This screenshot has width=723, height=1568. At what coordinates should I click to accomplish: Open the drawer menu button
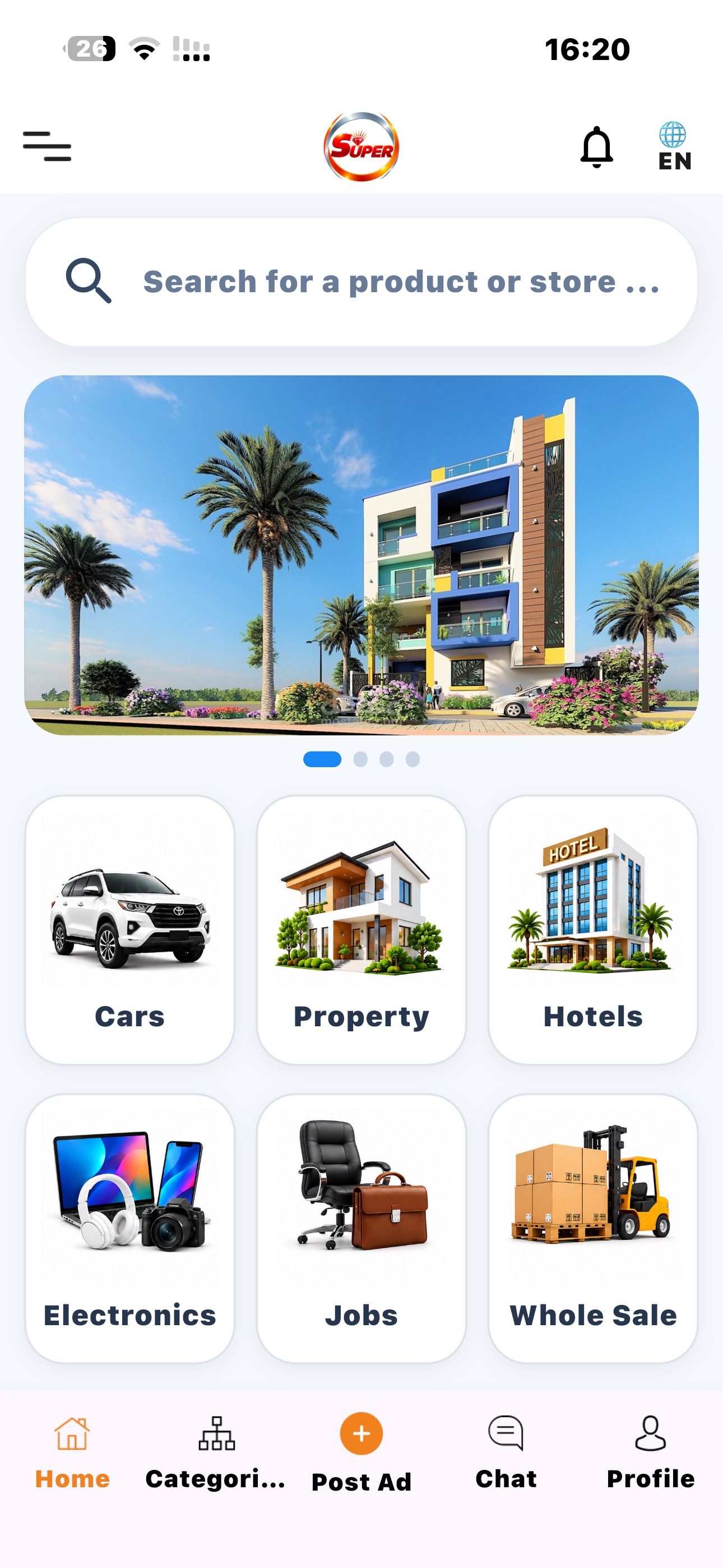pyautogui.click(x=47, y=147)
